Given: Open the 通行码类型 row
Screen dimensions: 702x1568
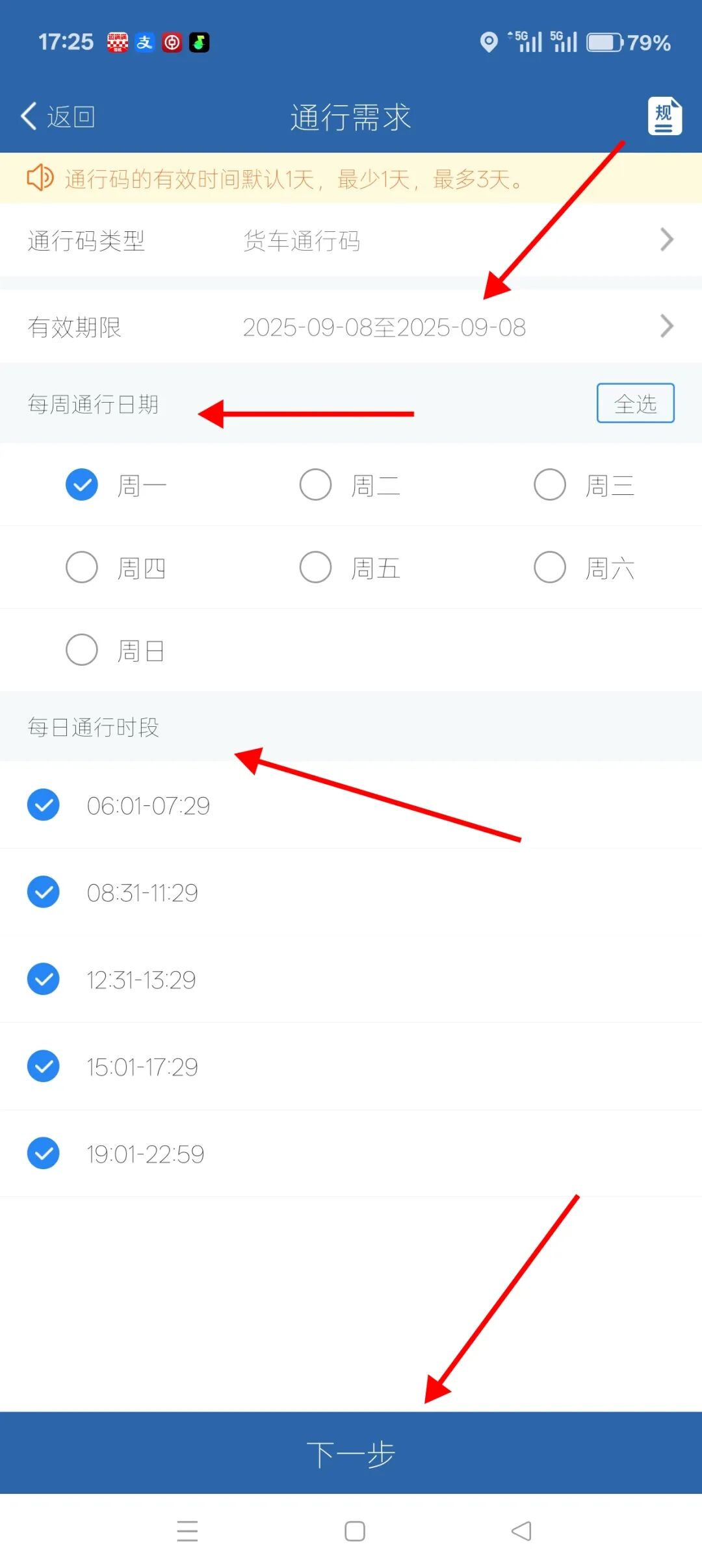Looking at the screenshot, I should (x=351, y=240).
